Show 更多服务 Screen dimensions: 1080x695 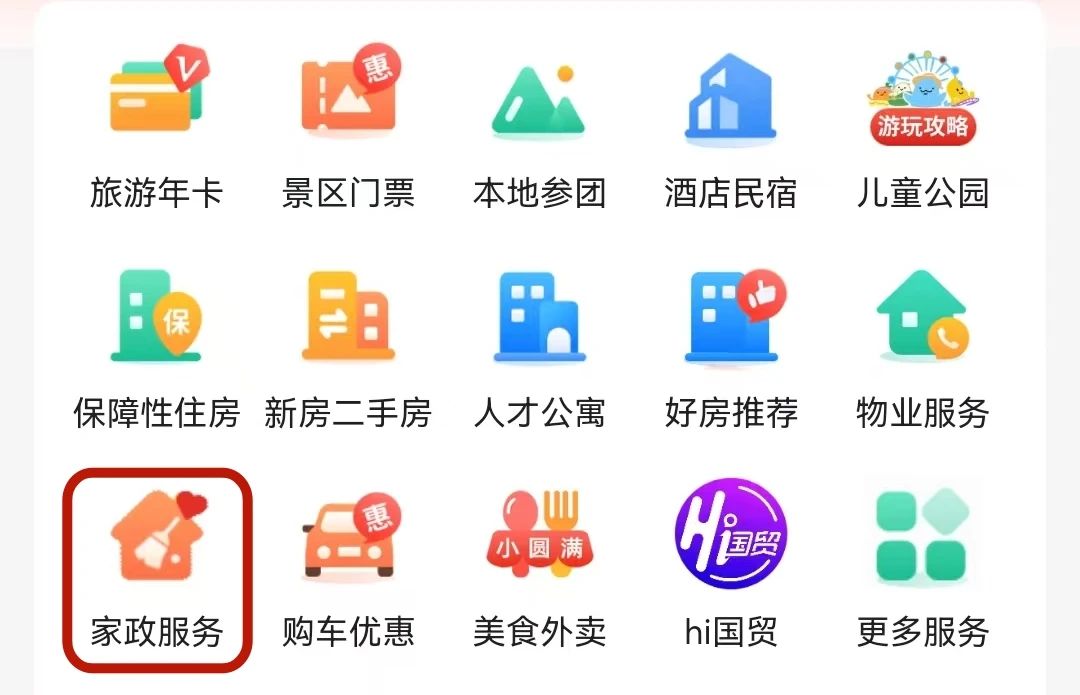click(922, 540)
